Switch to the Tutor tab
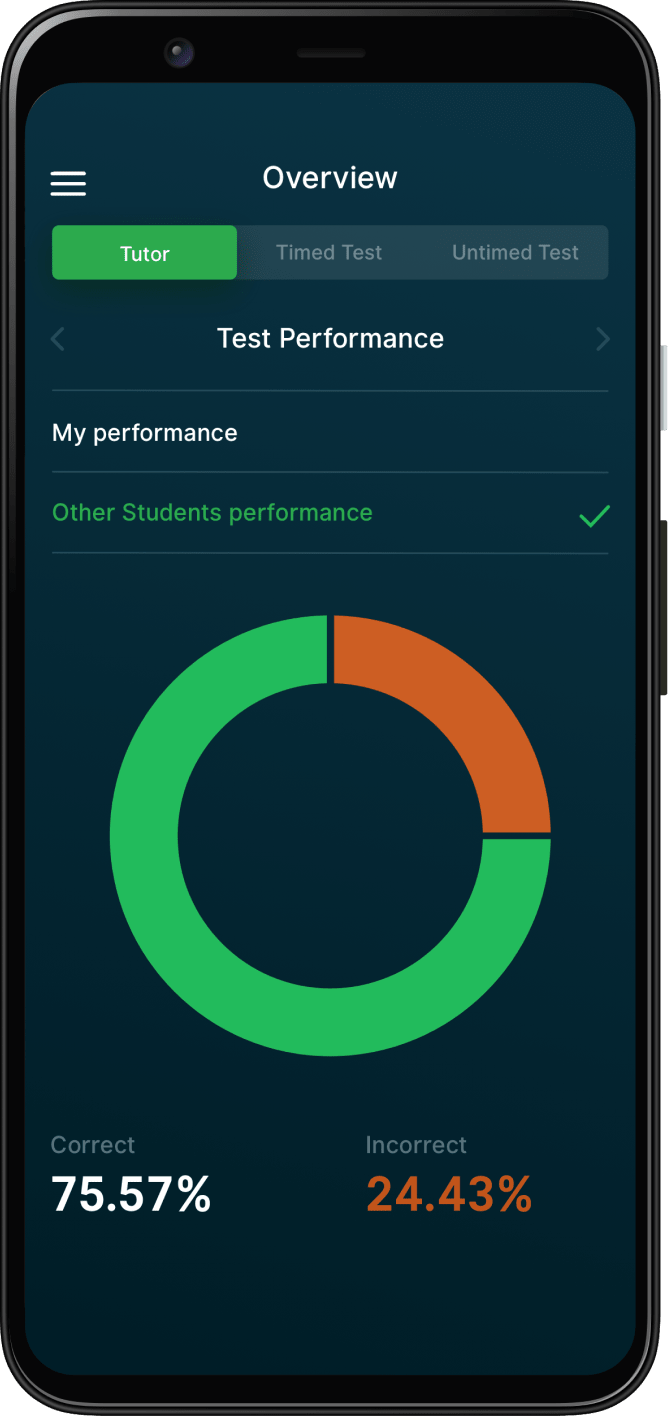 point(144,253)
